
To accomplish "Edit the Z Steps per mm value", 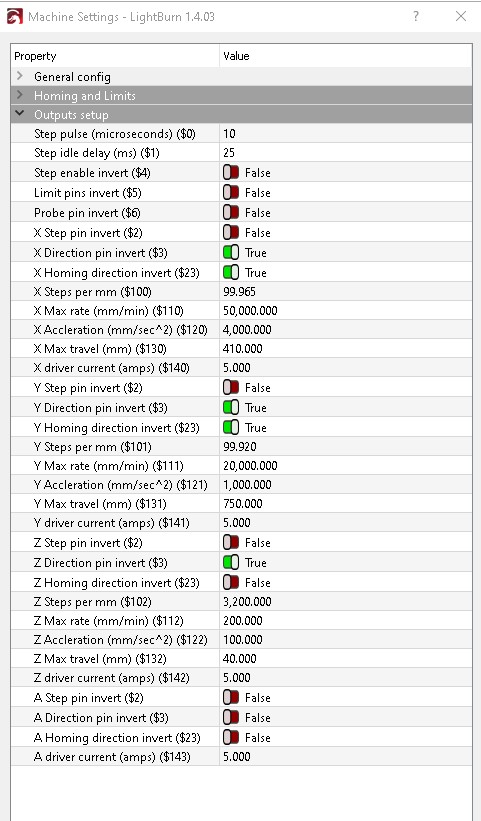I will click(x=345, y=602).
